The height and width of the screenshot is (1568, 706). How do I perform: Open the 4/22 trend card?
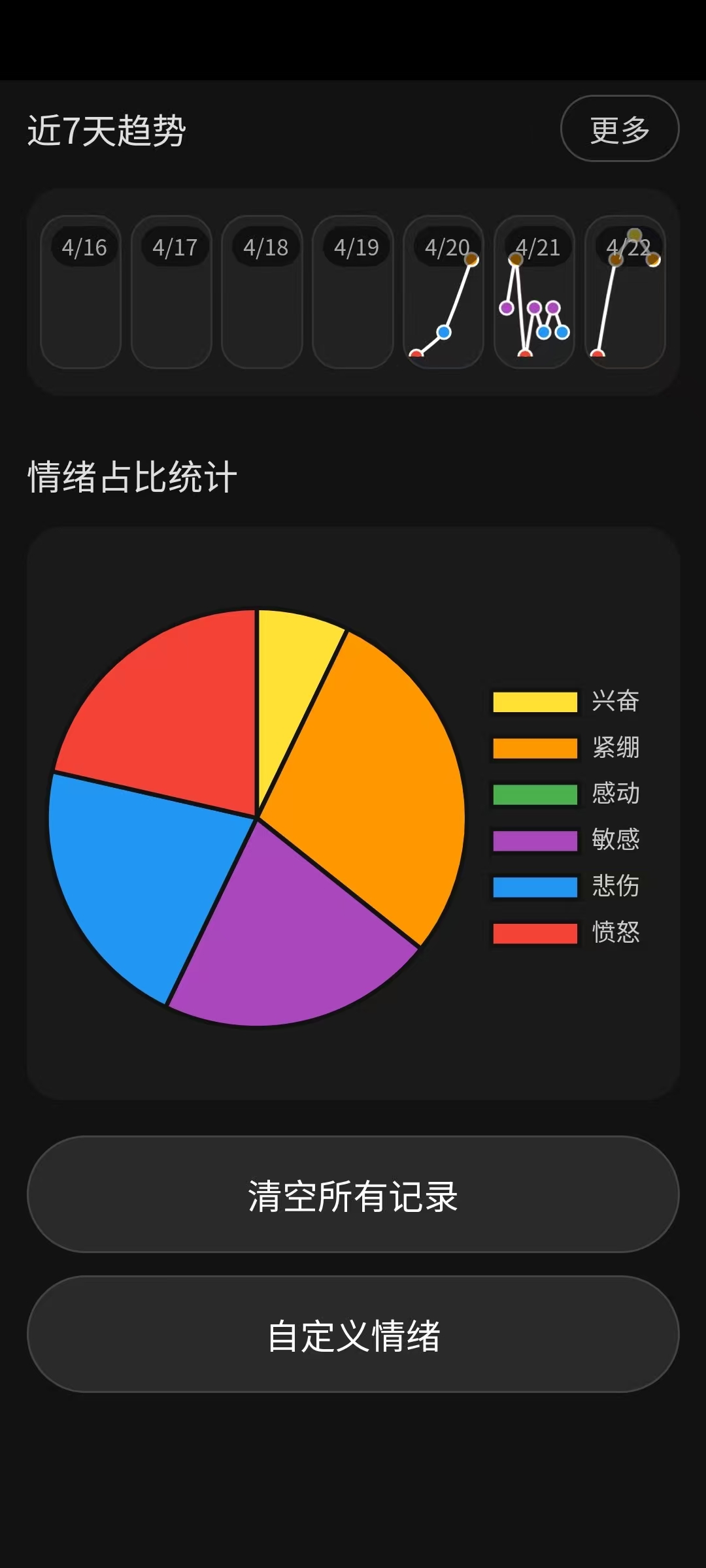[x=625, y=292]
